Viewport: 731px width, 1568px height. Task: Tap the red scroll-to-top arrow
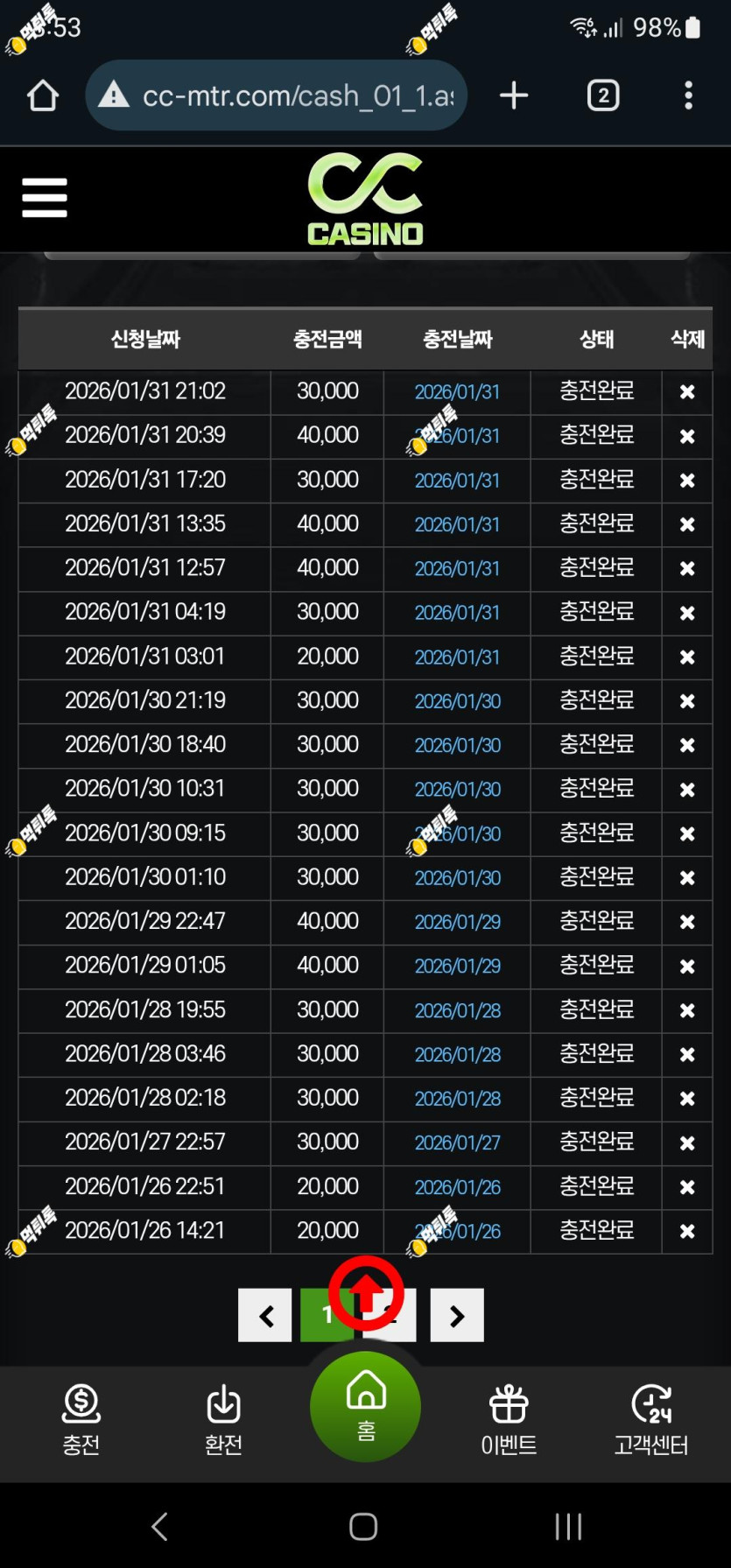(x=366, y=1293)
